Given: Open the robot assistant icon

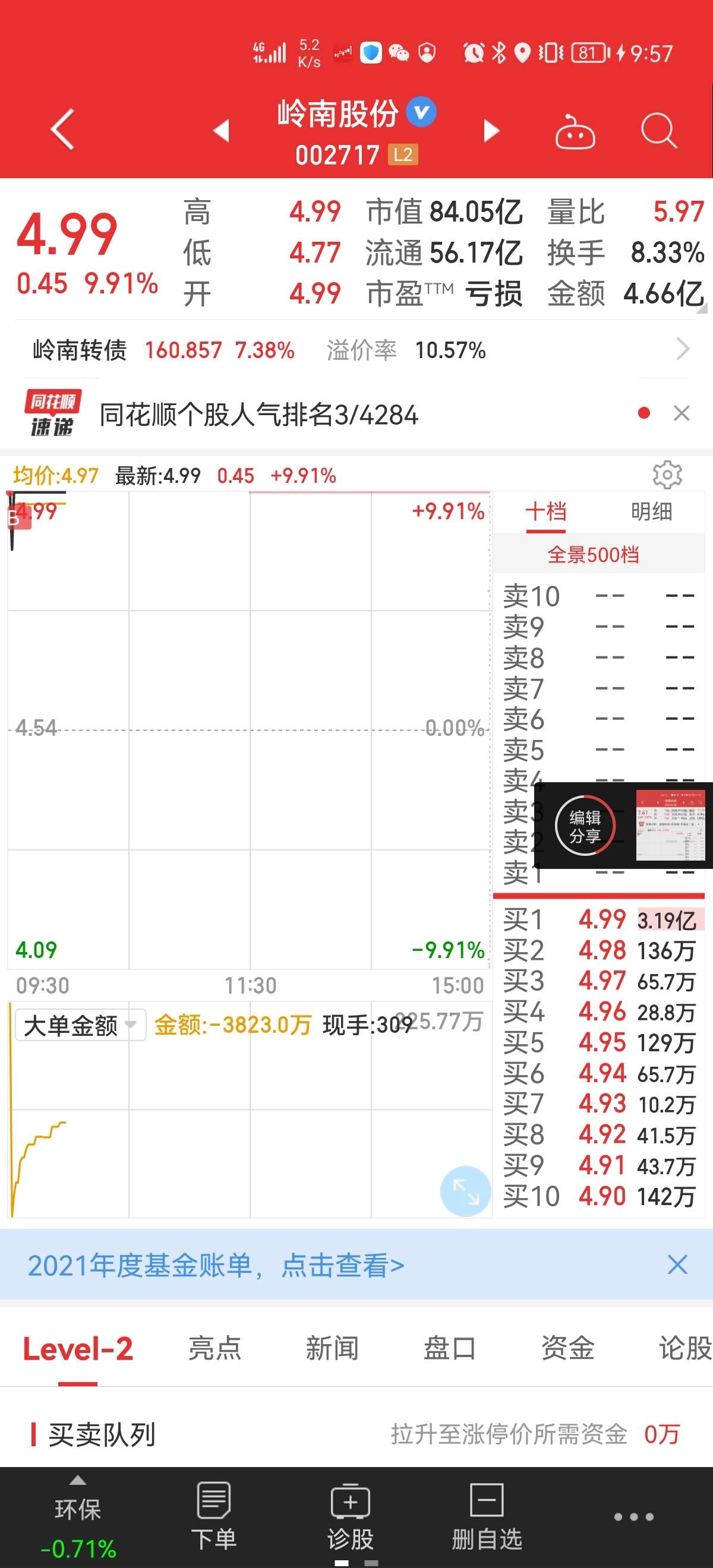Looking at the screenshot, I should point(574,131).
